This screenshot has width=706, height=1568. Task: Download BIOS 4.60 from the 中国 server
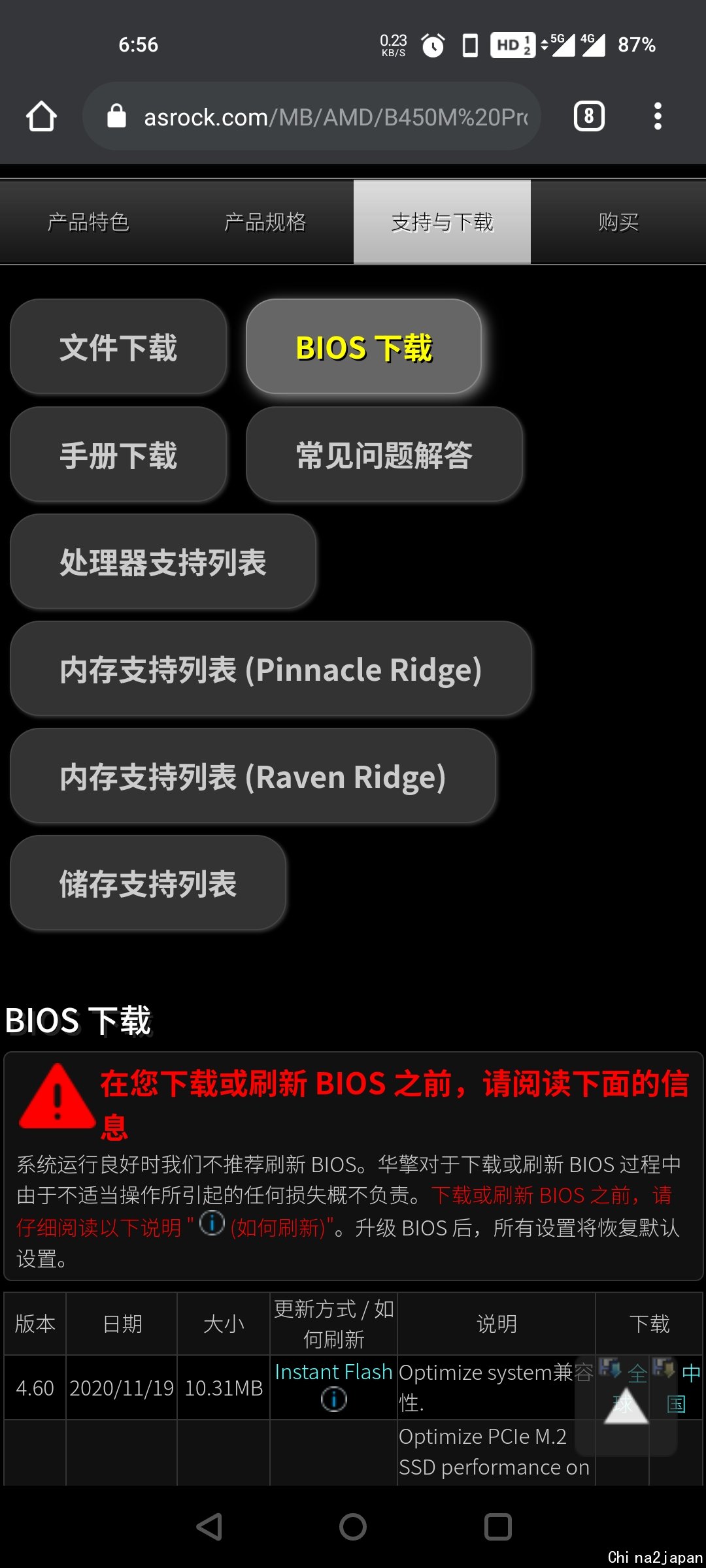[x=677, y=1386]
